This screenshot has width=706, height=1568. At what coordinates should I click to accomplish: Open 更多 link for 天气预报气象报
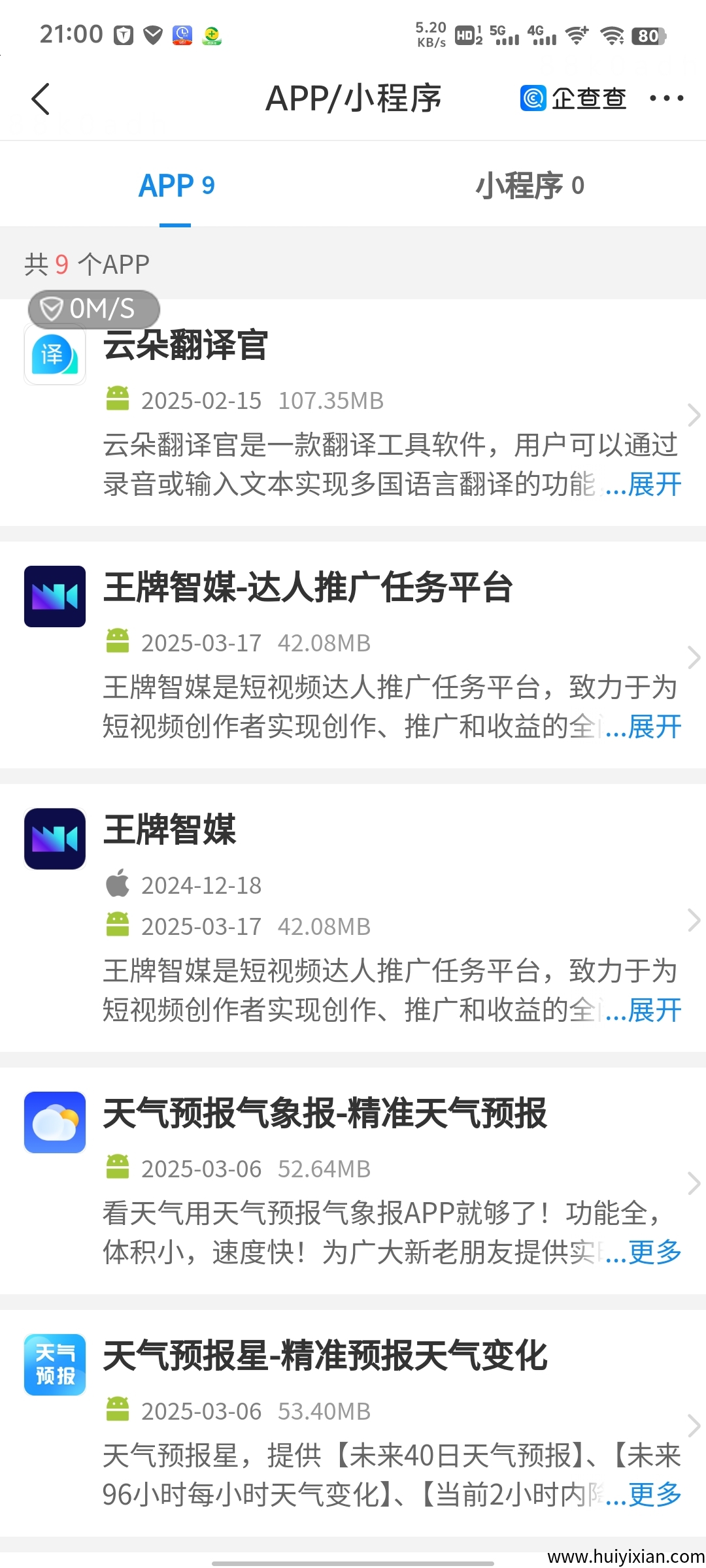[x=654, y=1253]
